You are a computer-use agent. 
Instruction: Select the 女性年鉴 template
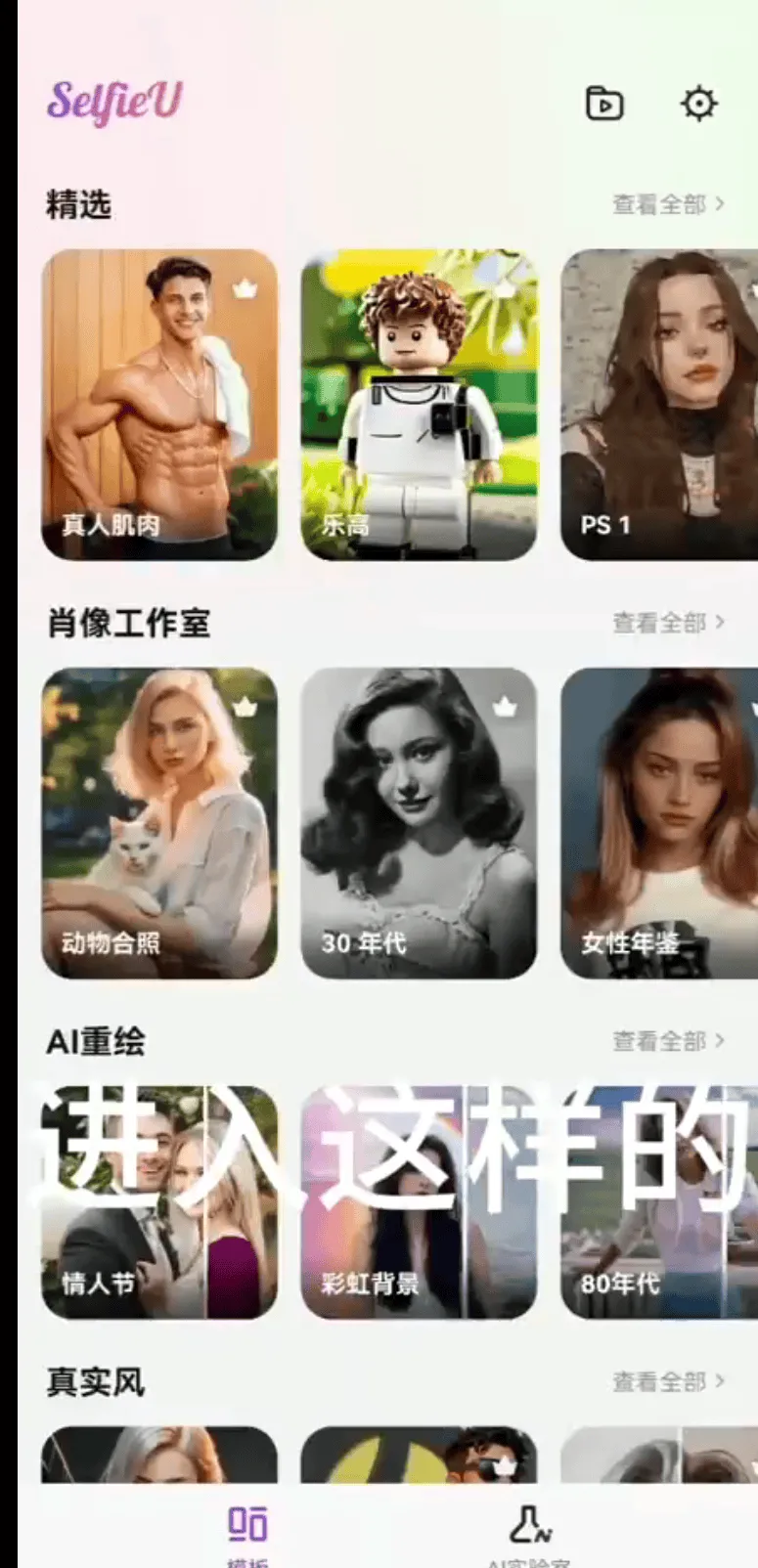coord(658,823)
